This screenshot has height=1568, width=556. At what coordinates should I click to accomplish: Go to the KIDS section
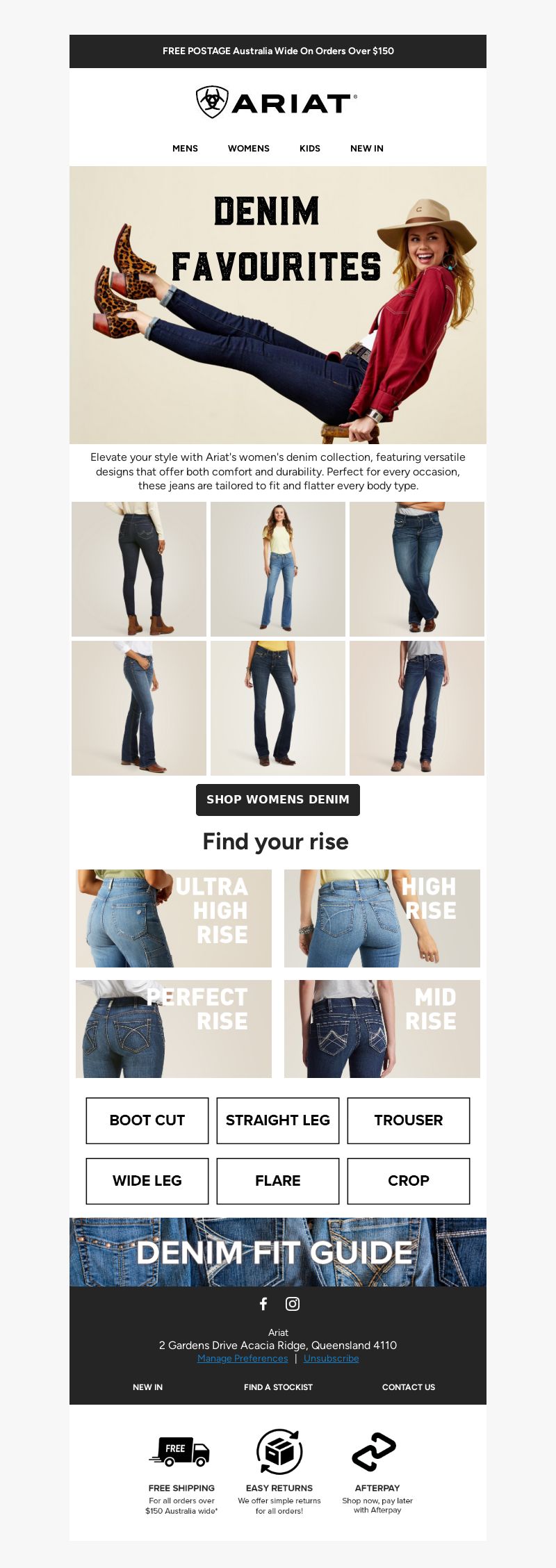coord(309,148)
